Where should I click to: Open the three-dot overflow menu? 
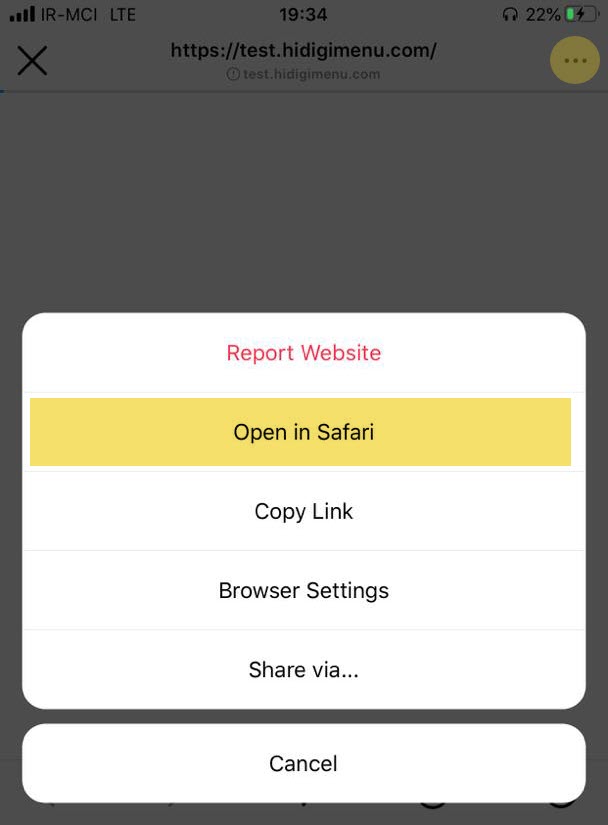(574, 61)
